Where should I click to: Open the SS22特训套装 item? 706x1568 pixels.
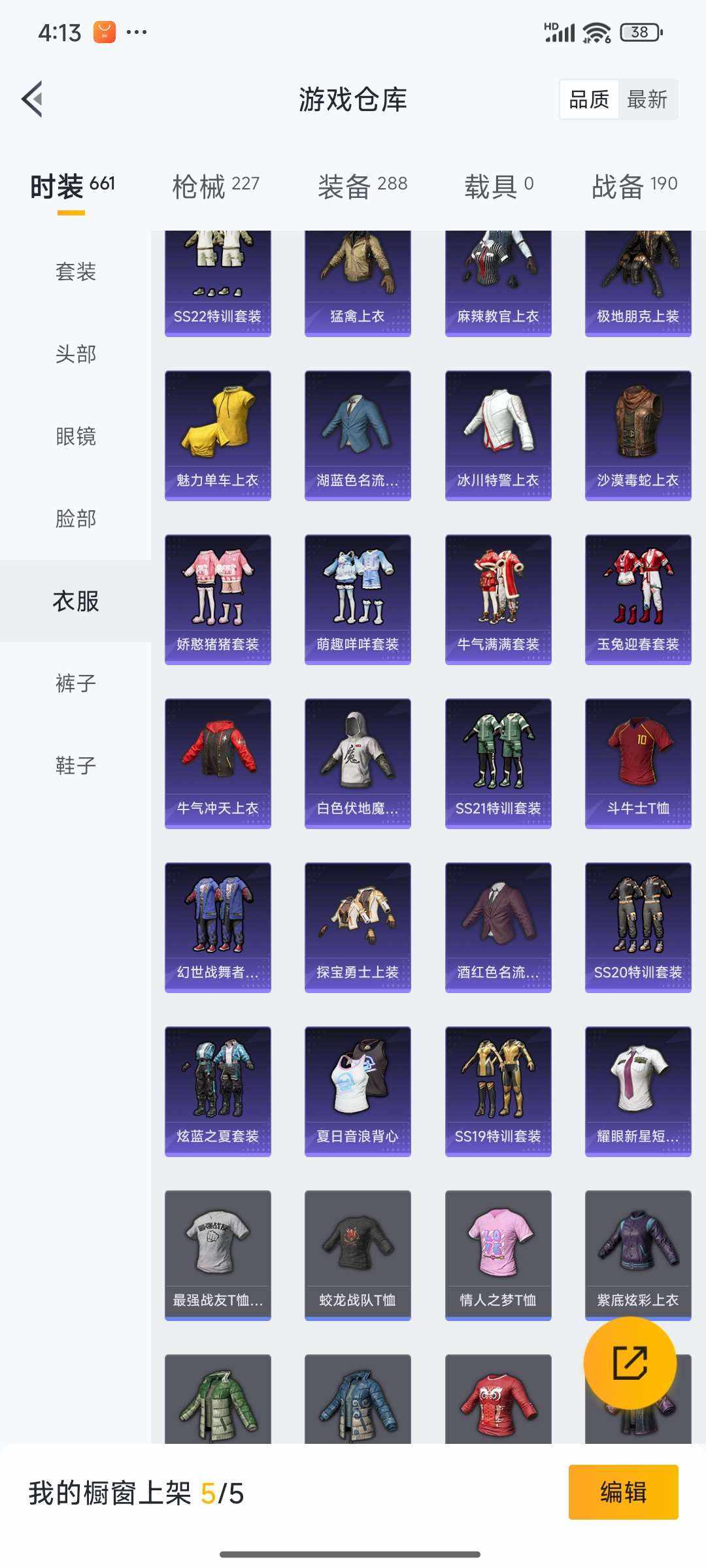point(218,281)
